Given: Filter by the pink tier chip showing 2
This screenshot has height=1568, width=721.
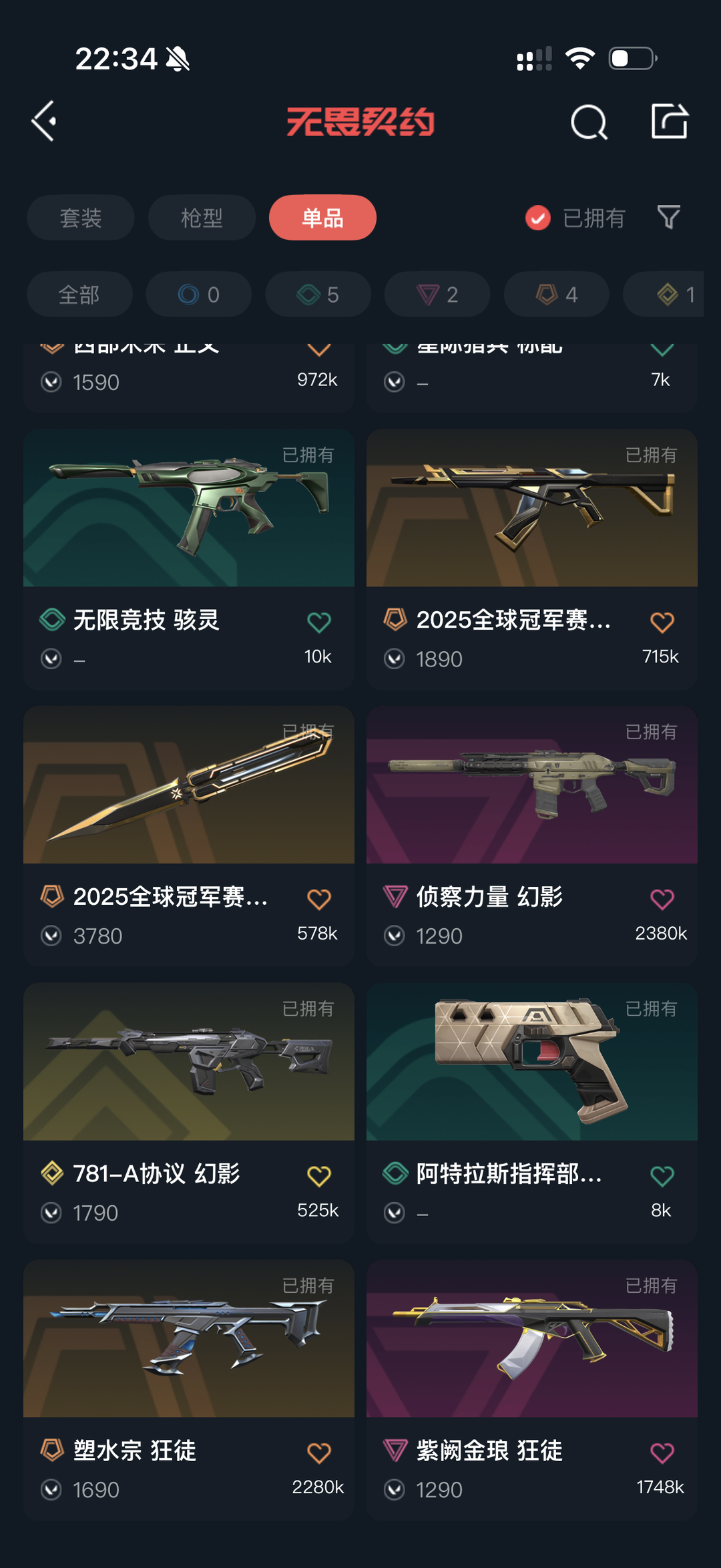Looking at the screenshot, I should pos(437,295).
